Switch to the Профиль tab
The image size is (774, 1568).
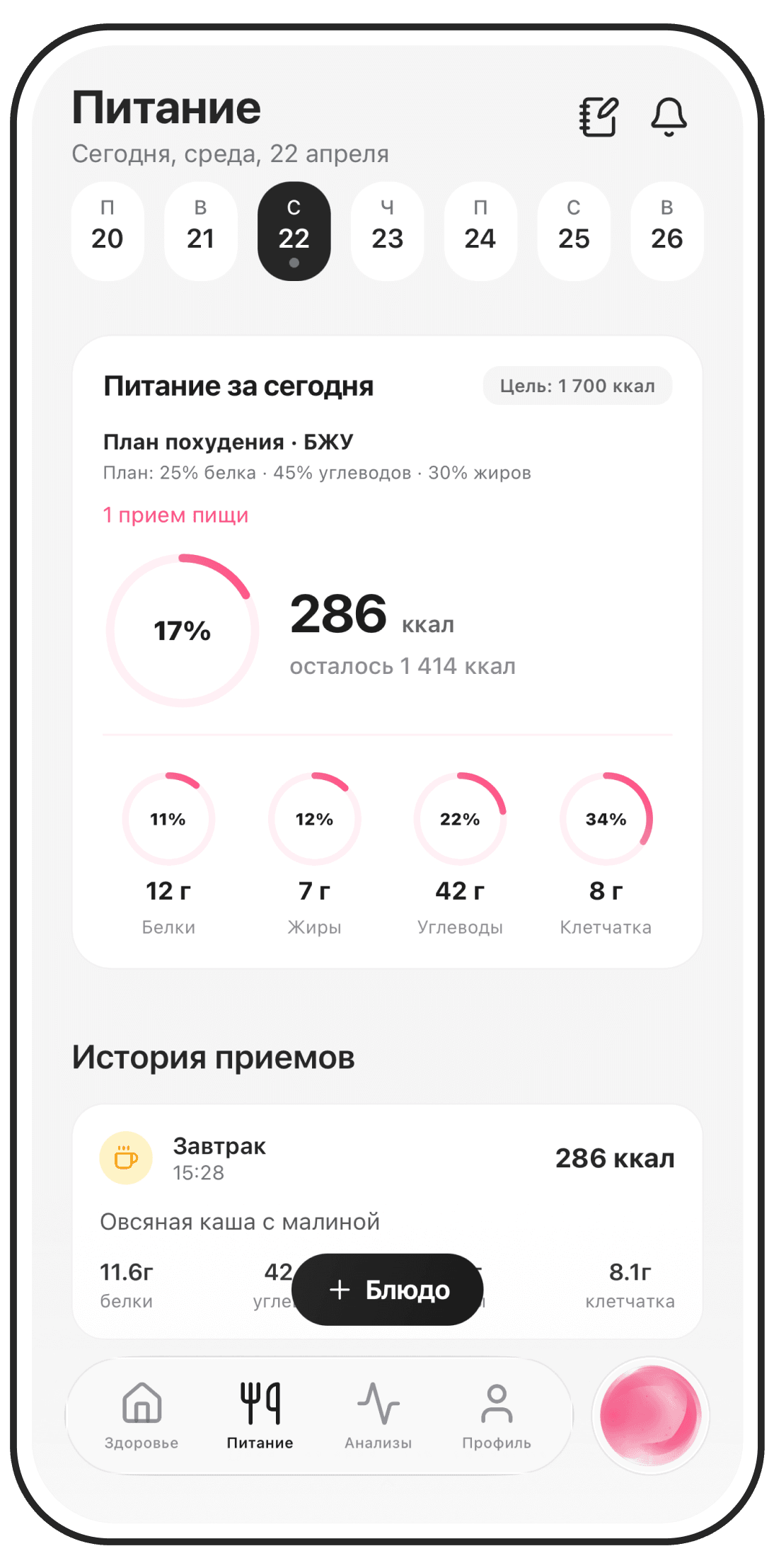497,1416
